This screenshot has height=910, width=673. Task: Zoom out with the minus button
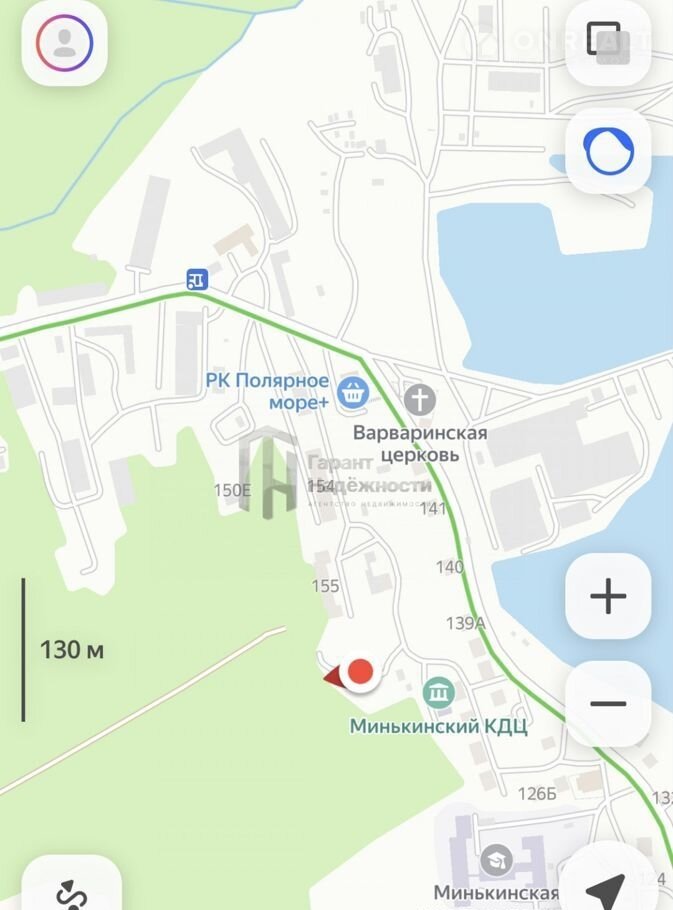tap(607, 703)
